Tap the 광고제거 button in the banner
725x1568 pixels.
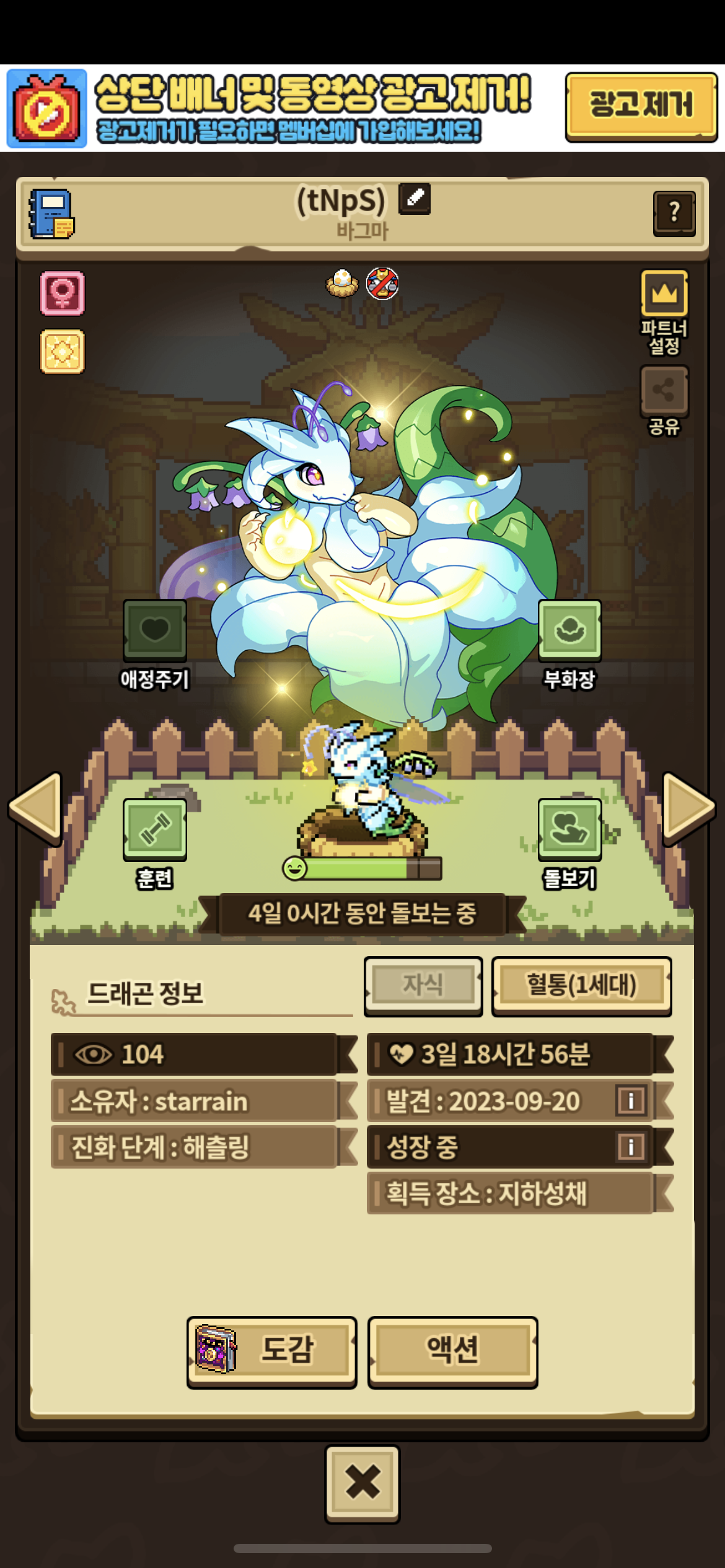(x=641, y=107)
